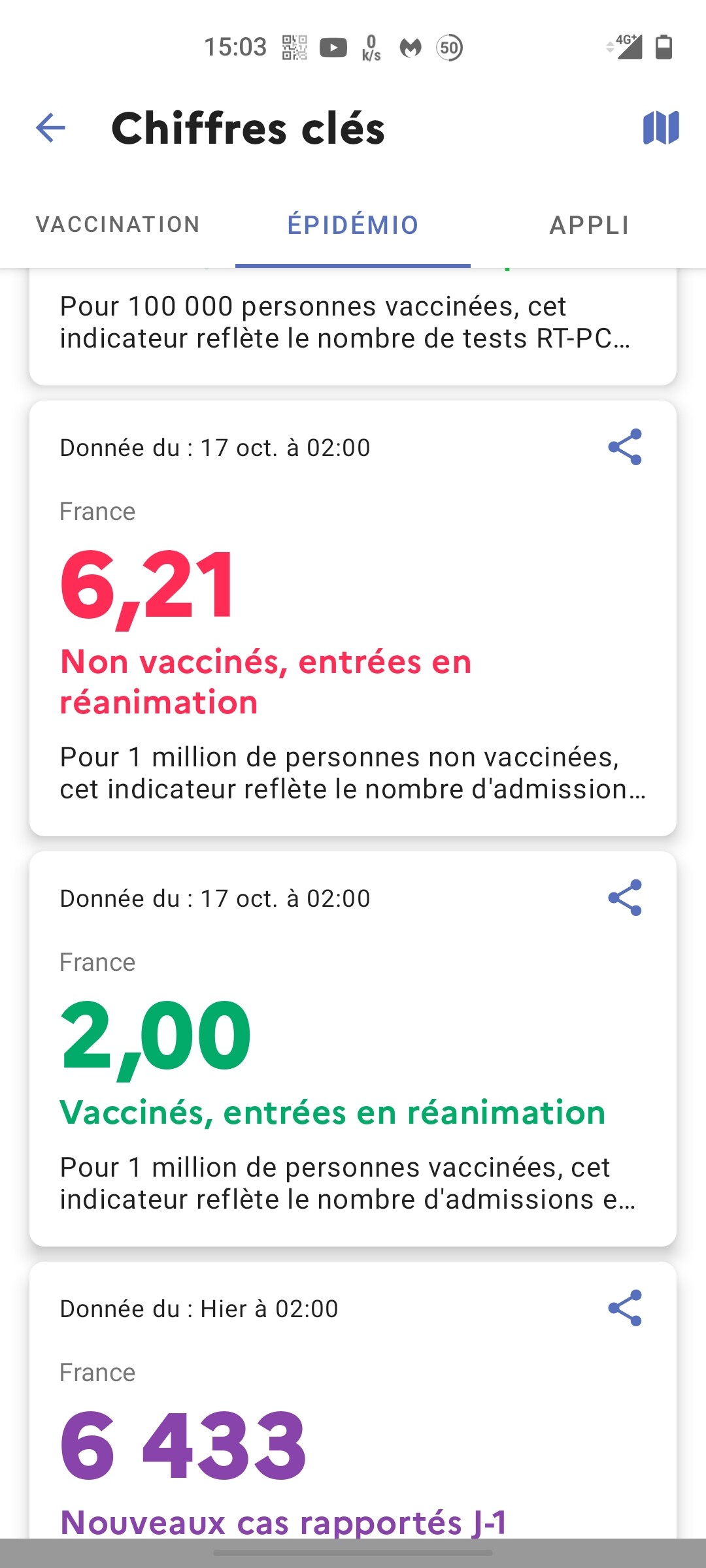Viewport: 706px width, 1568px height.
Task: Switch to the Vaccination tab
Action: [118, 225]
